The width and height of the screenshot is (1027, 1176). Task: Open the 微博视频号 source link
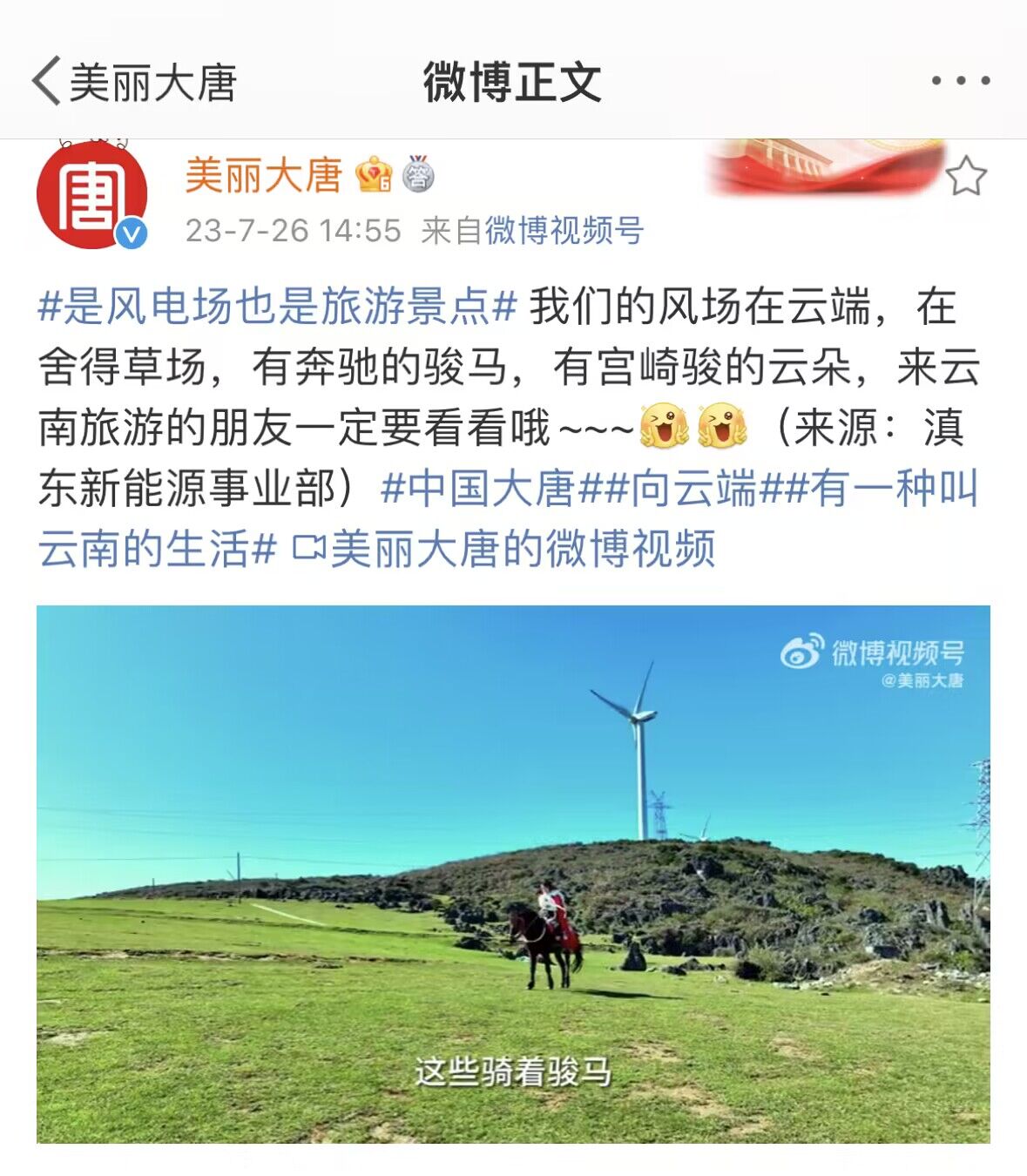tap(564, 231)
